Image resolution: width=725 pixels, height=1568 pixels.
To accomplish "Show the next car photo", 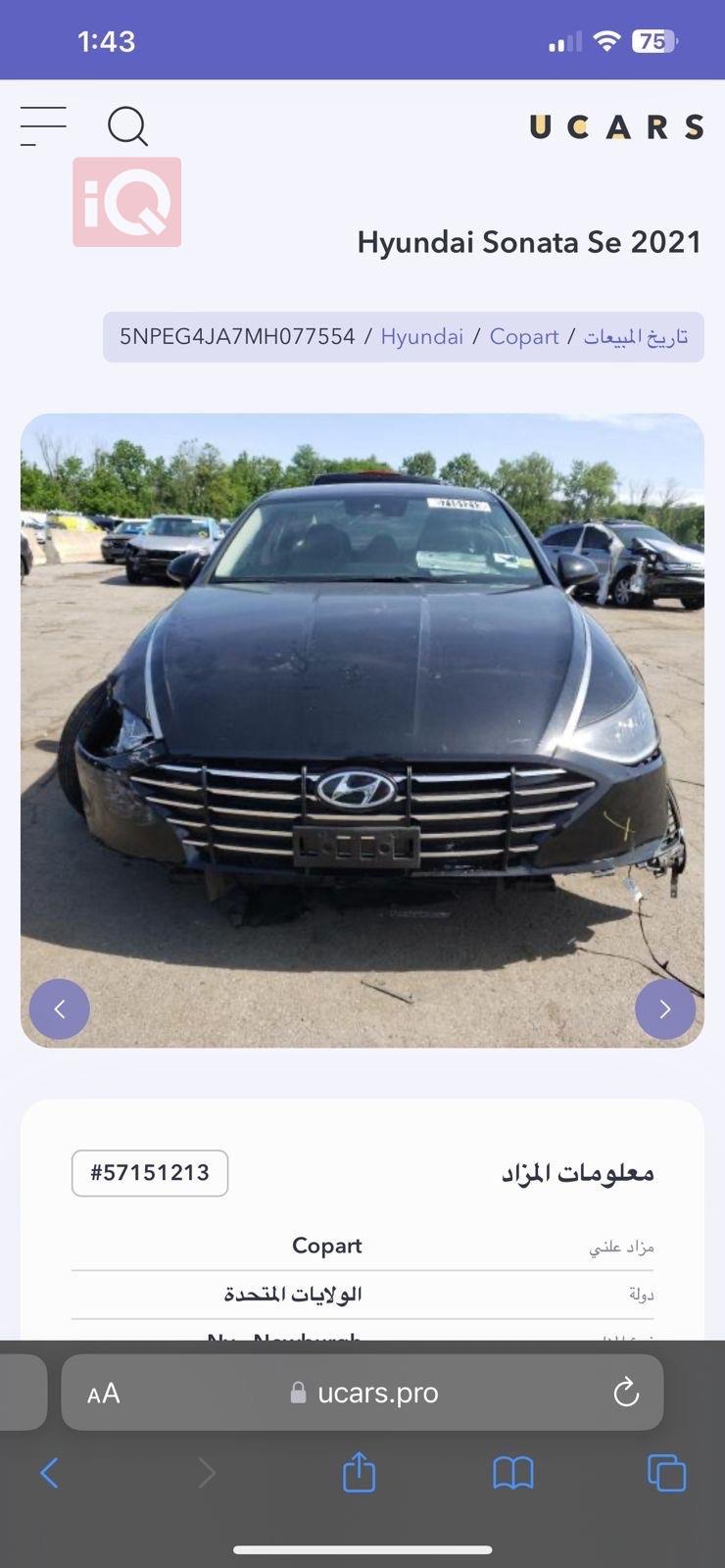I will 664,1008.
